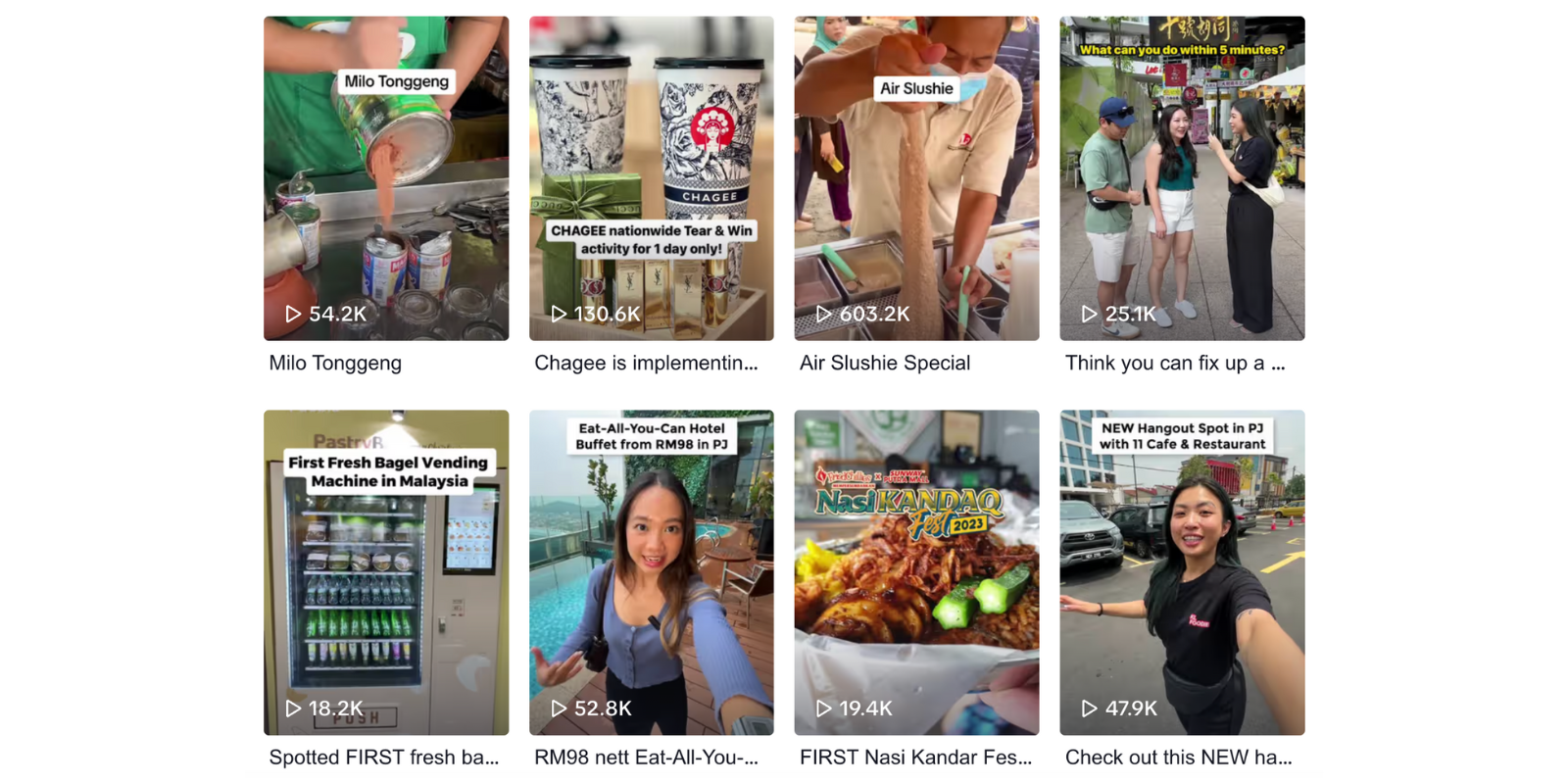Open the Milo Tonggeng video
The image size is (1568, 784).
(x=386, y=178)
